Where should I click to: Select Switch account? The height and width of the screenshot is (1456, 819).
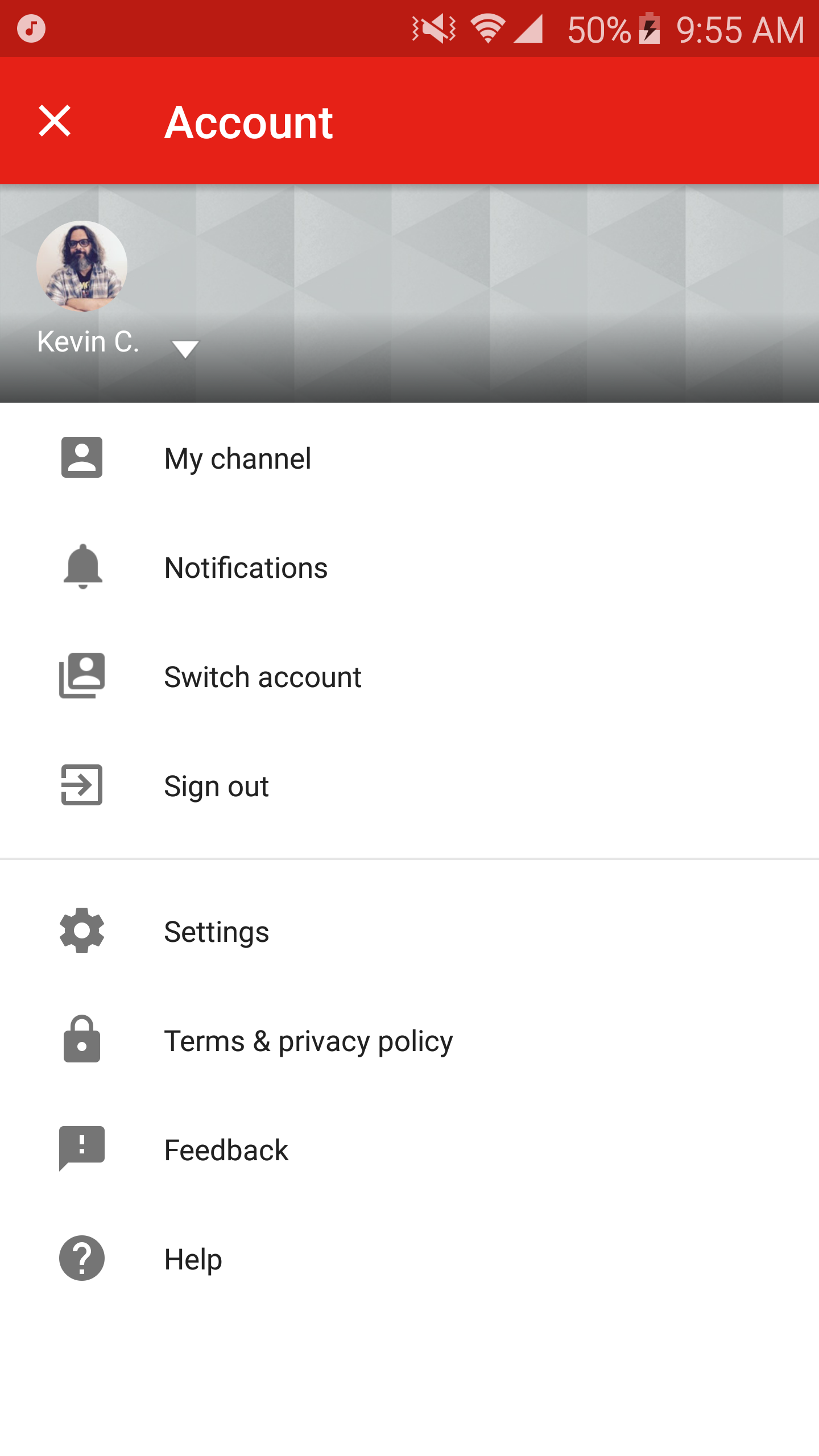pos(262,677)
